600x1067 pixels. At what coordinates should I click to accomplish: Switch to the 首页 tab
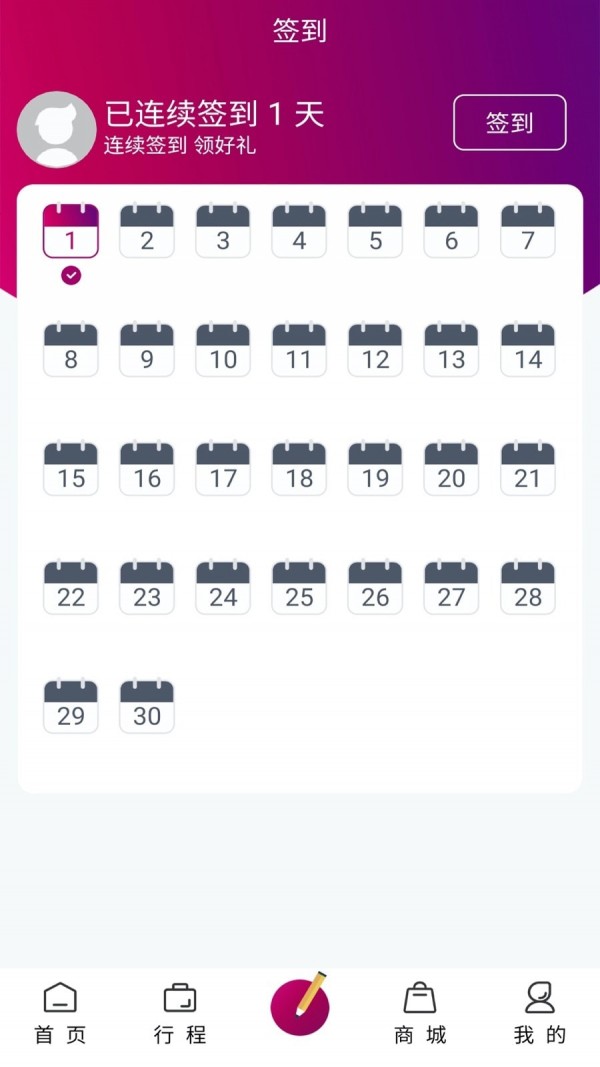(x=60, y=1013)
